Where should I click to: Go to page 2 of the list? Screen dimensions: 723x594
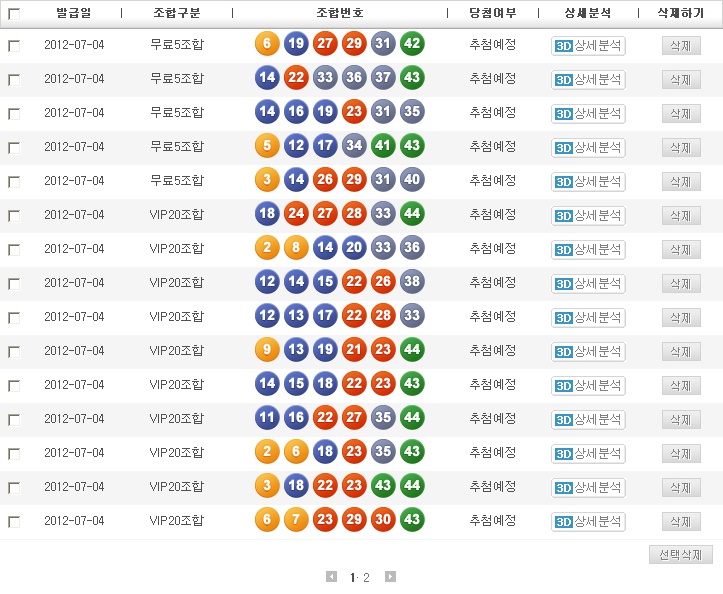click(367, 578)
